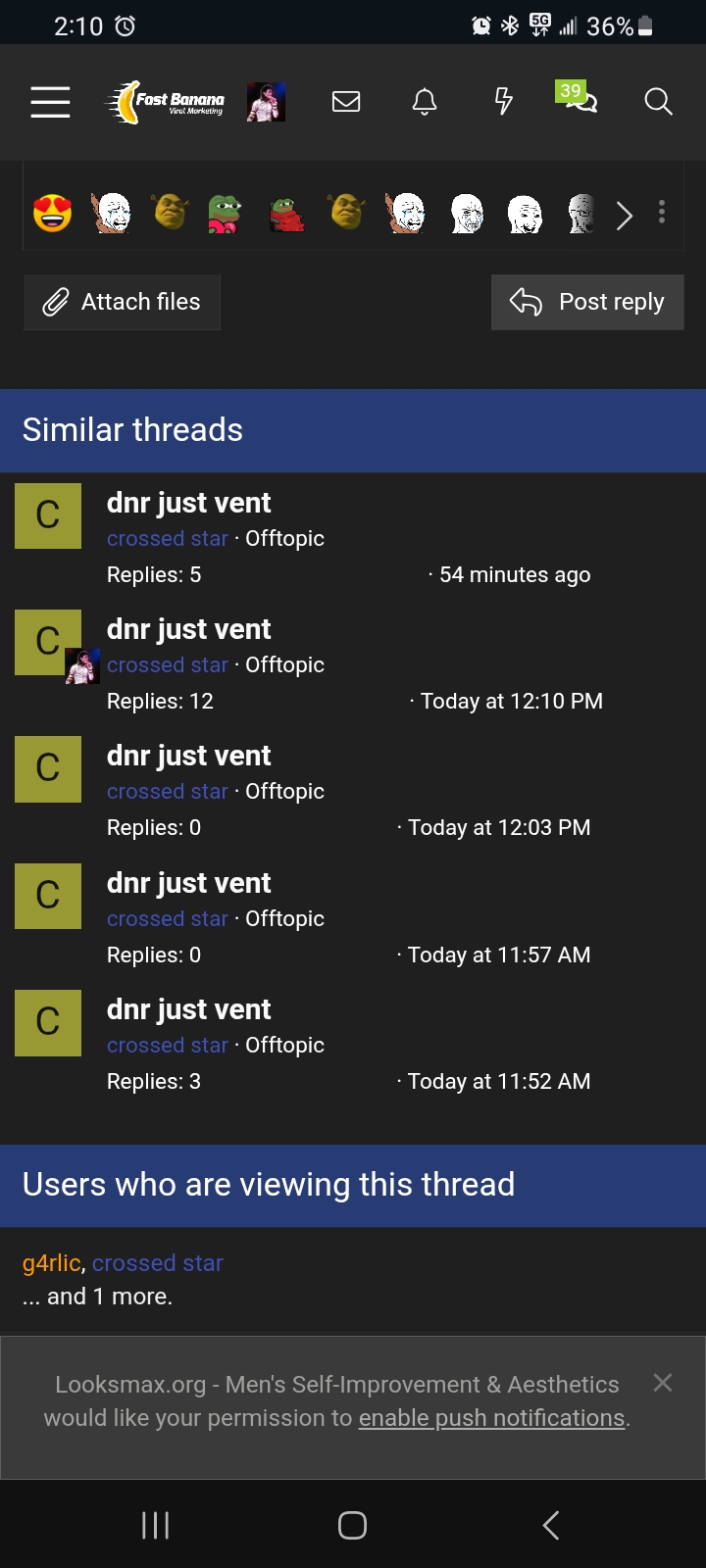
Task: Open the forum search magnifier
Action: 657,101
